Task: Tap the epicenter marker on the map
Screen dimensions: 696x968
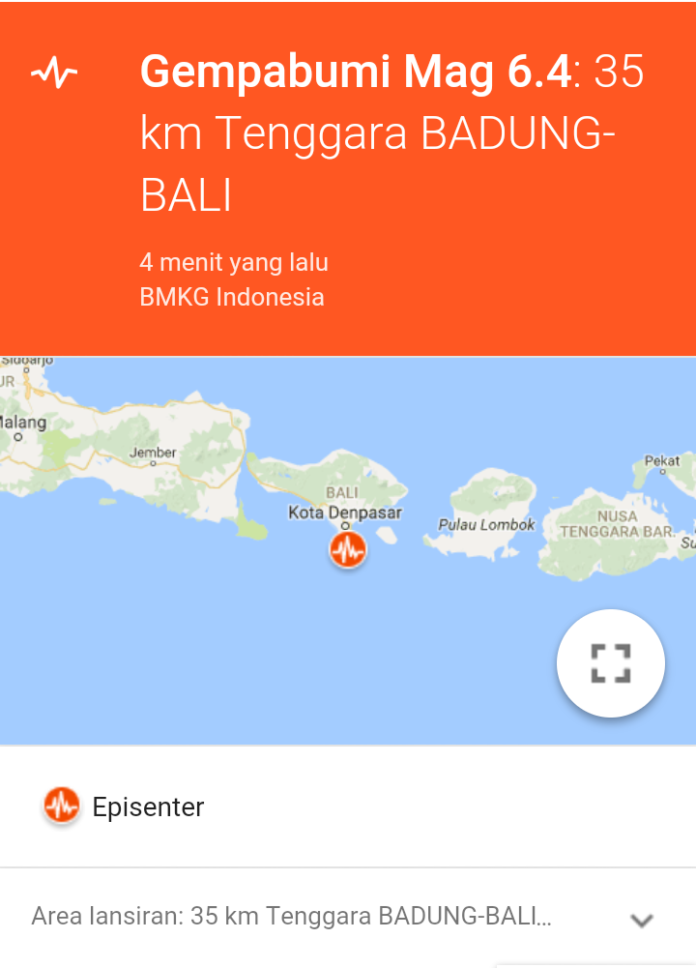Action: coord(348,549)
